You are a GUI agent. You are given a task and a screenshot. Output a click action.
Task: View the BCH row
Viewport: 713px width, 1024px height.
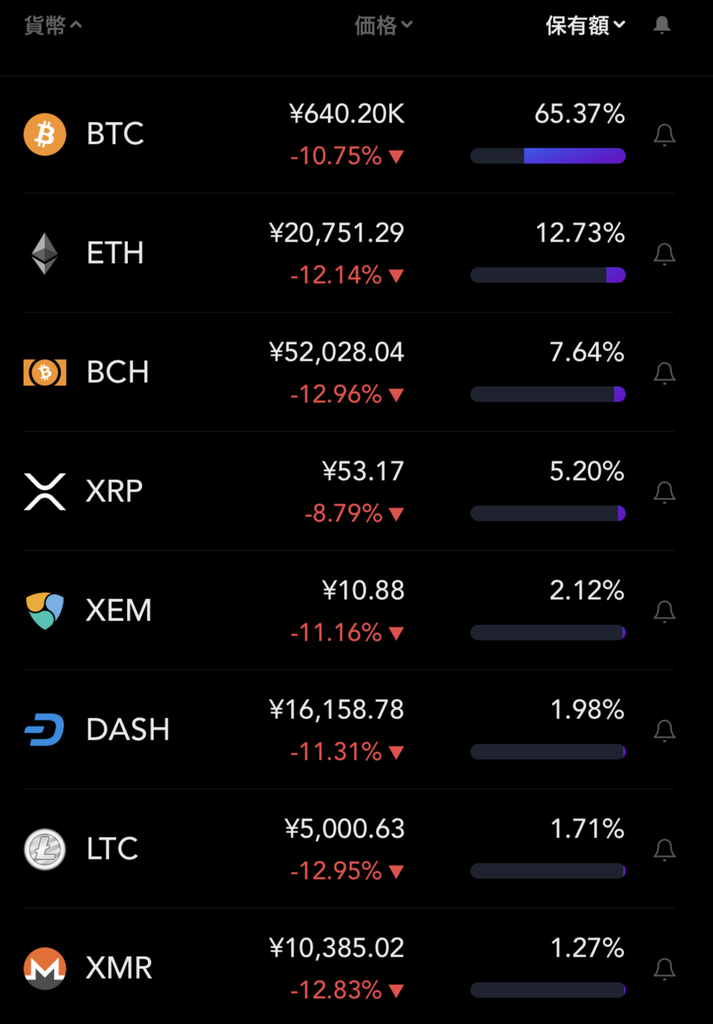(117, 372)
